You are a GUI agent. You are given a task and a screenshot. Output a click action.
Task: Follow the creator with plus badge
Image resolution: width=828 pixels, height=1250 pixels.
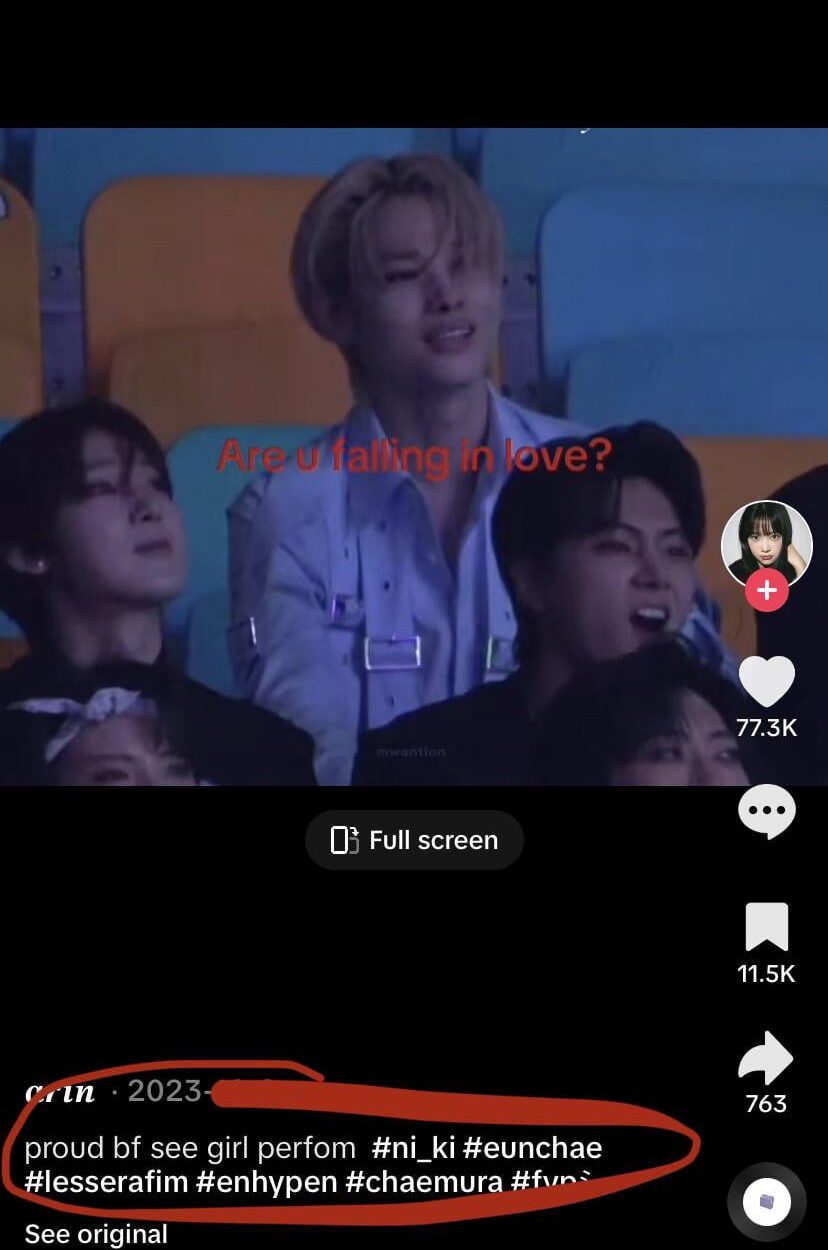pyautogui.click(x=766, y=591)
